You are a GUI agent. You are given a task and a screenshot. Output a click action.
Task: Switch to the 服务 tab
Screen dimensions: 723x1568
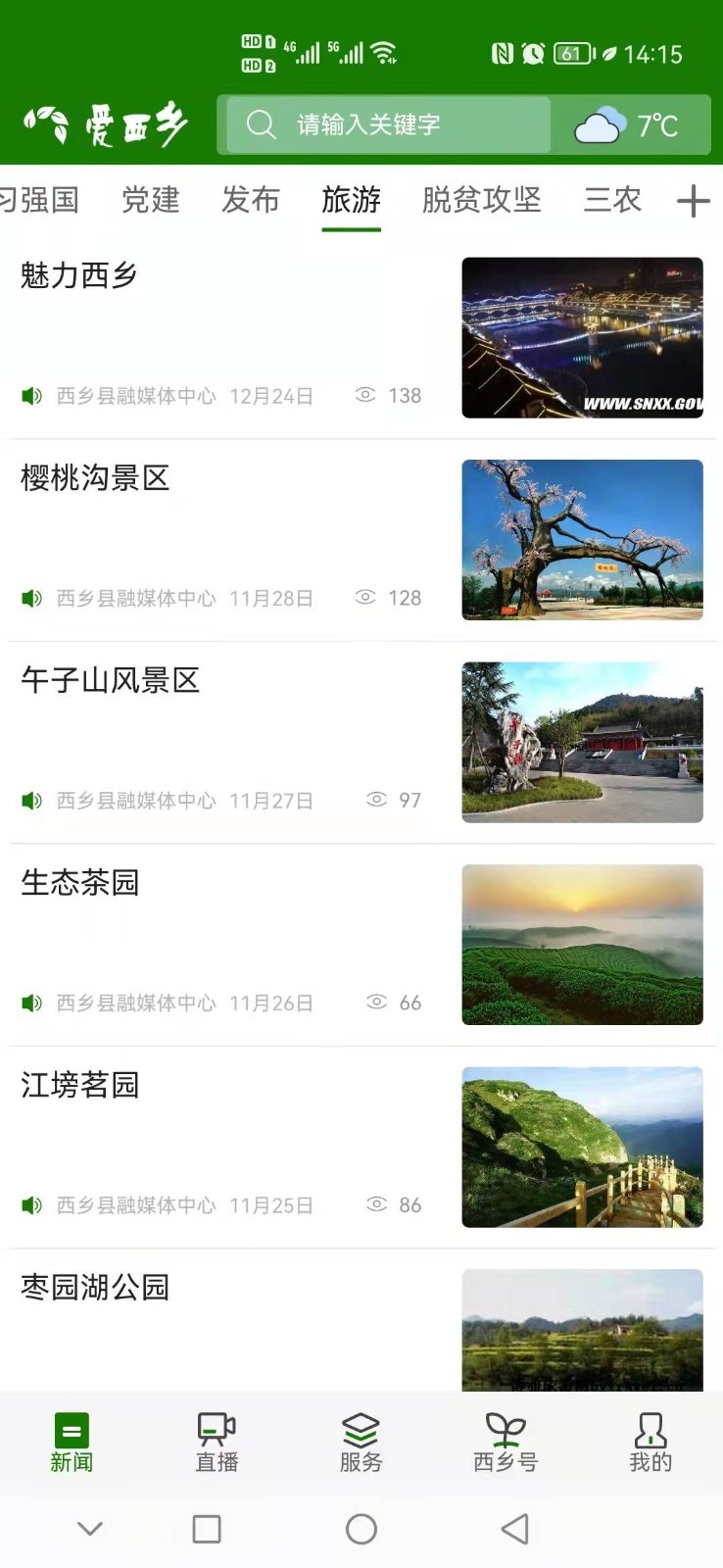[x=361, y=1443]
